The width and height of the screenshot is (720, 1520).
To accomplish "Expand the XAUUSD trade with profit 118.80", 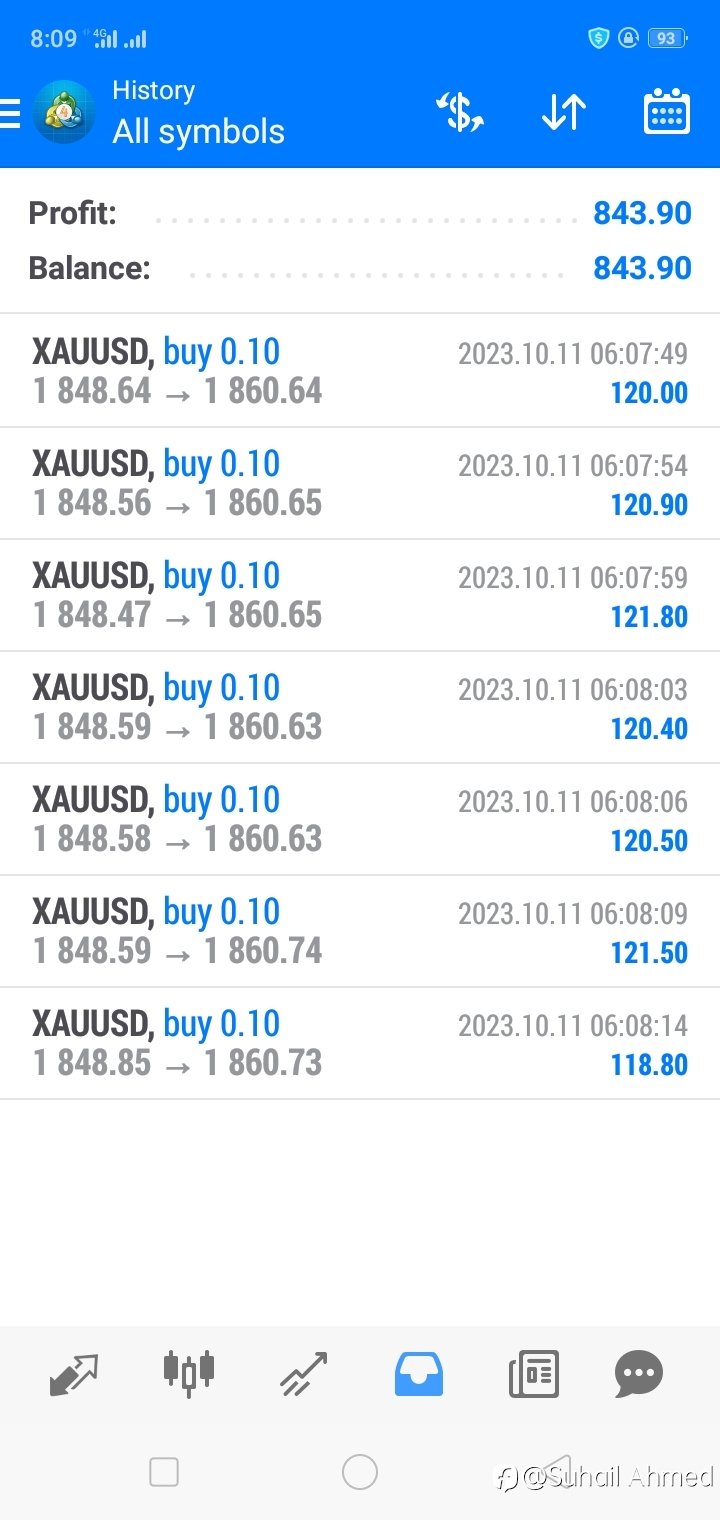I will 360,1043.
